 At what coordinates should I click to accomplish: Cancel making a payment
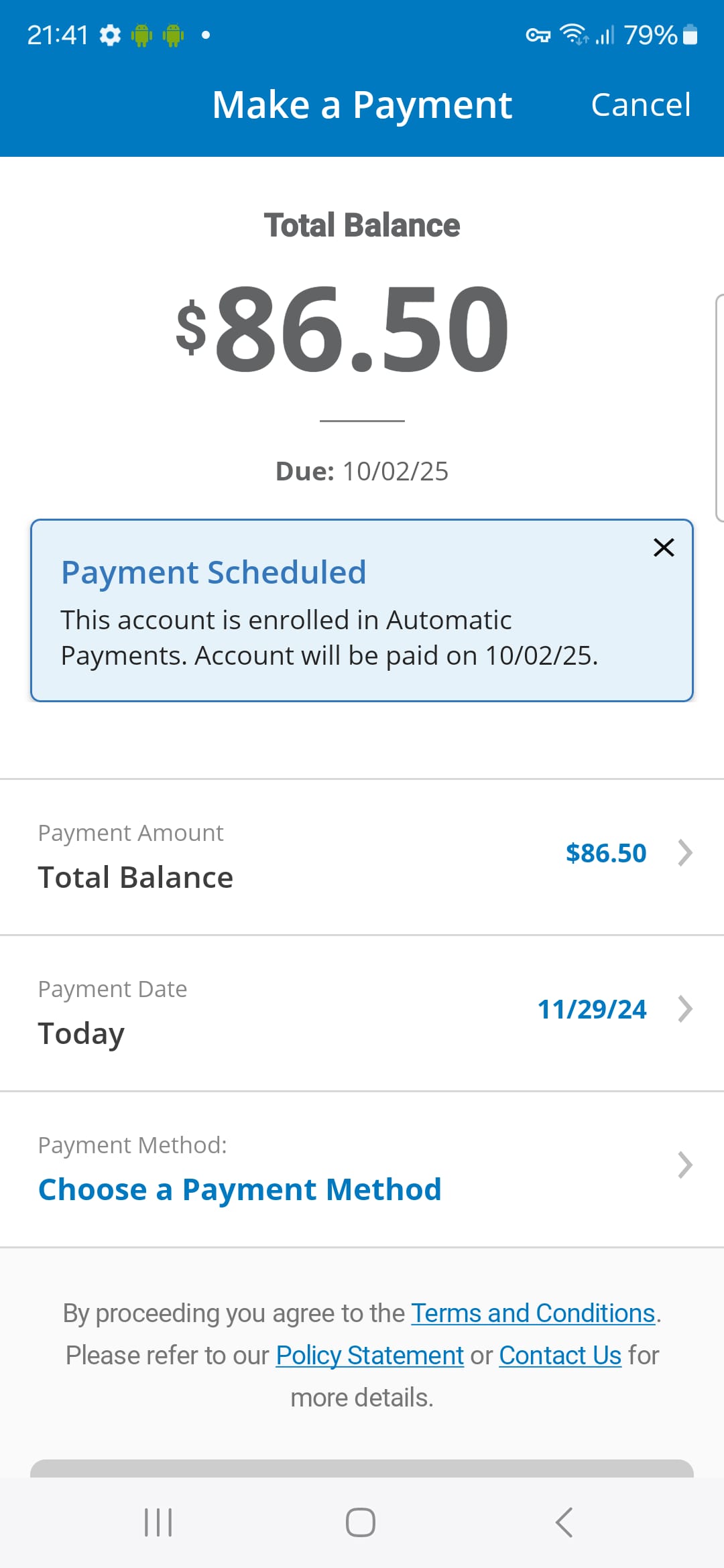(x=640, y=105)
